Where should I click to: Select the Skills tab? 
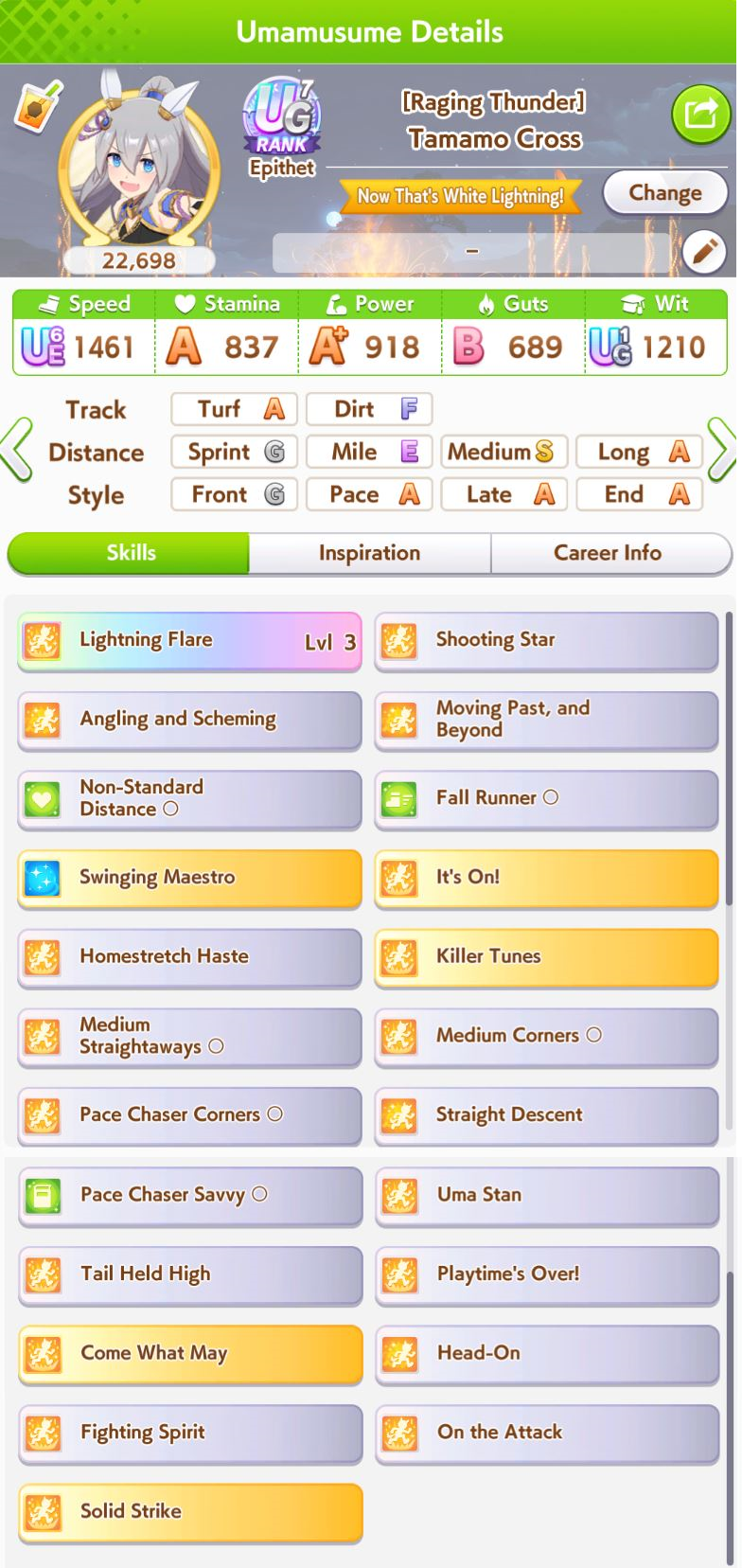(x=130, y=553)
